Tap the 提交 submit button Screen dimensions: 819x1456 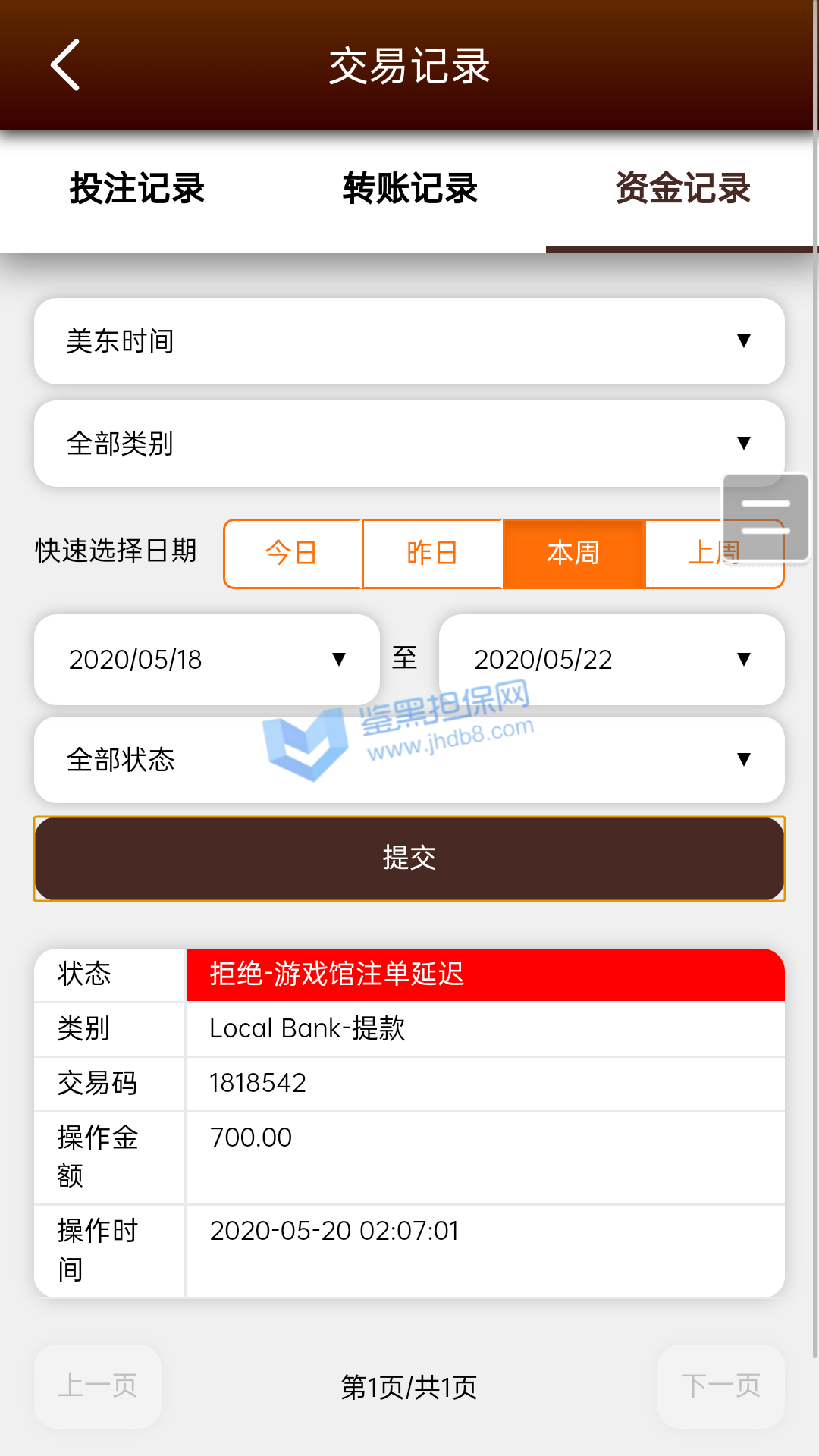[x=409, y=858]
